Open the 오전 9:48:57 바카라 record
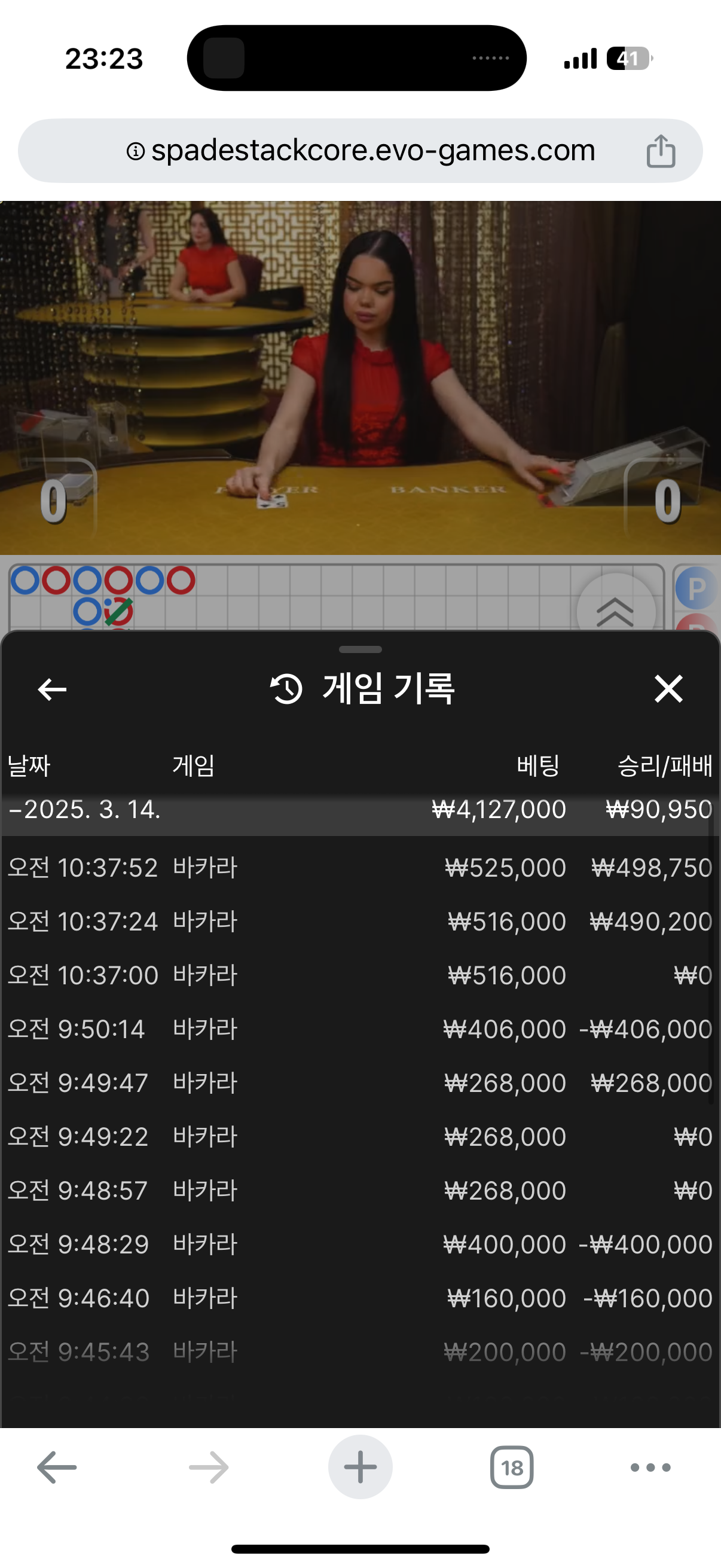Viewport: 721px width, 1568px height. click(360, 1190)
